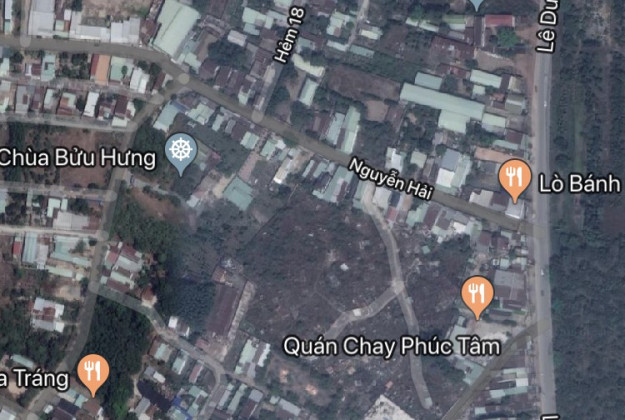
Task: Open the Chùa Bửu Hưng temple marker
Action: [181, 153]
